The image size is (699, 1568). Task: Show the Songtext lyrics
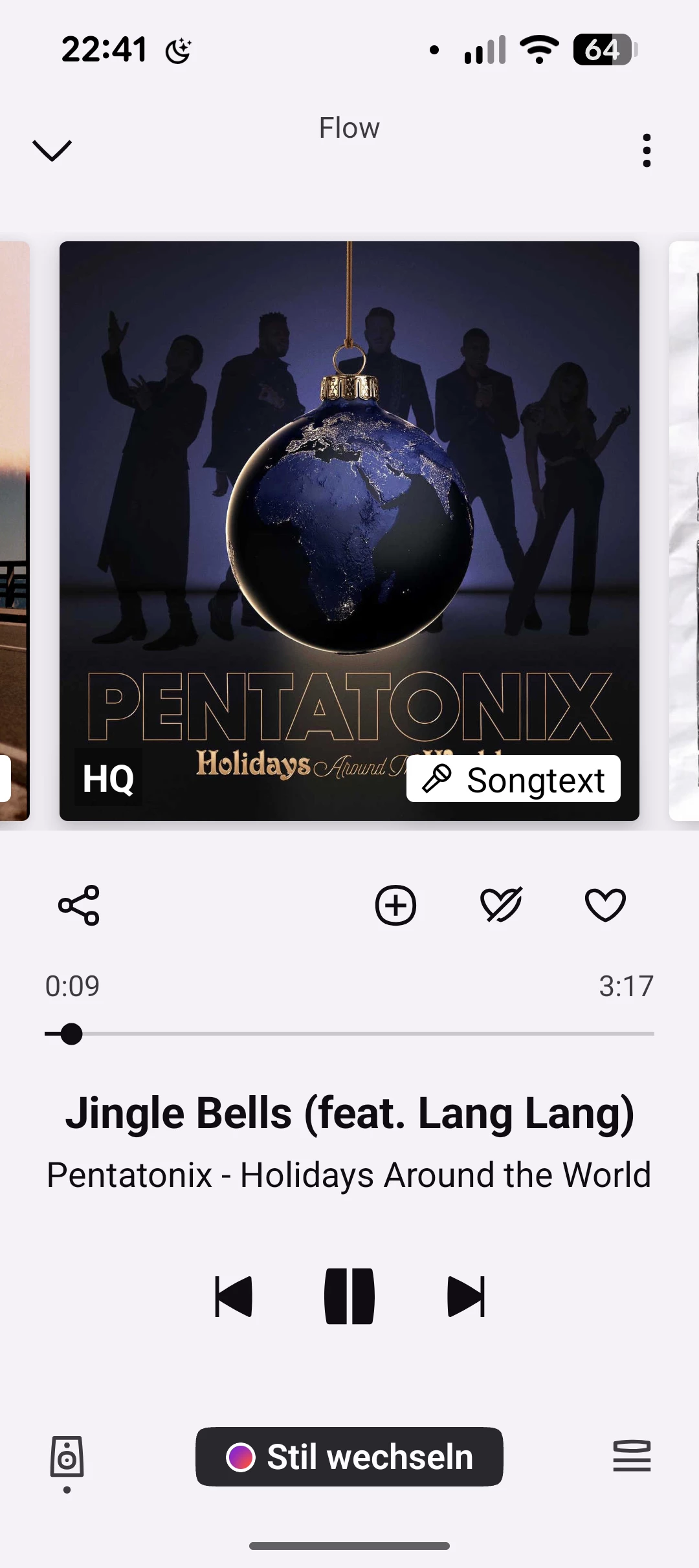pos(513,779)
